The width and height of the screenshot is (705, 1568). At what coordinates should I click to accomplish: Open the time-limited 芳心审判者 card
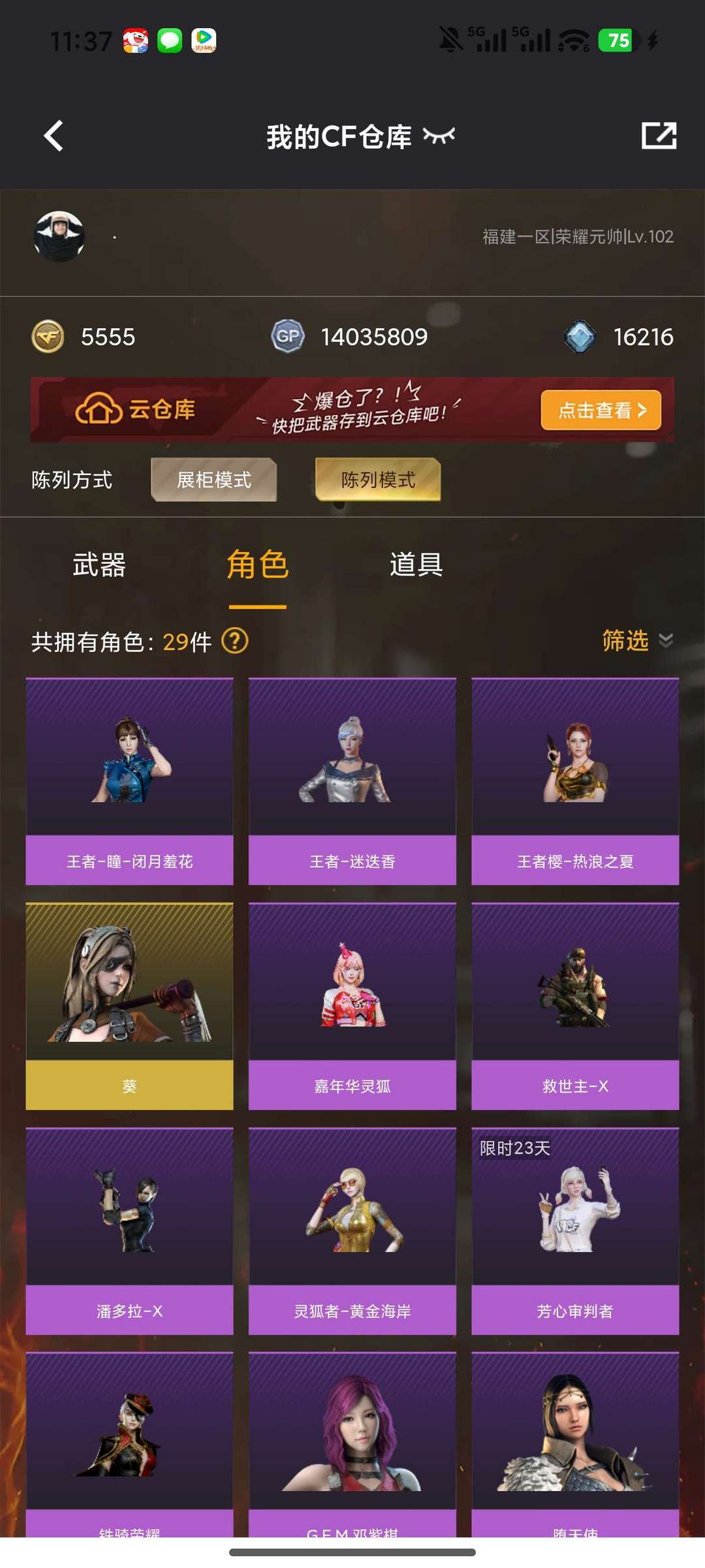575,1231
